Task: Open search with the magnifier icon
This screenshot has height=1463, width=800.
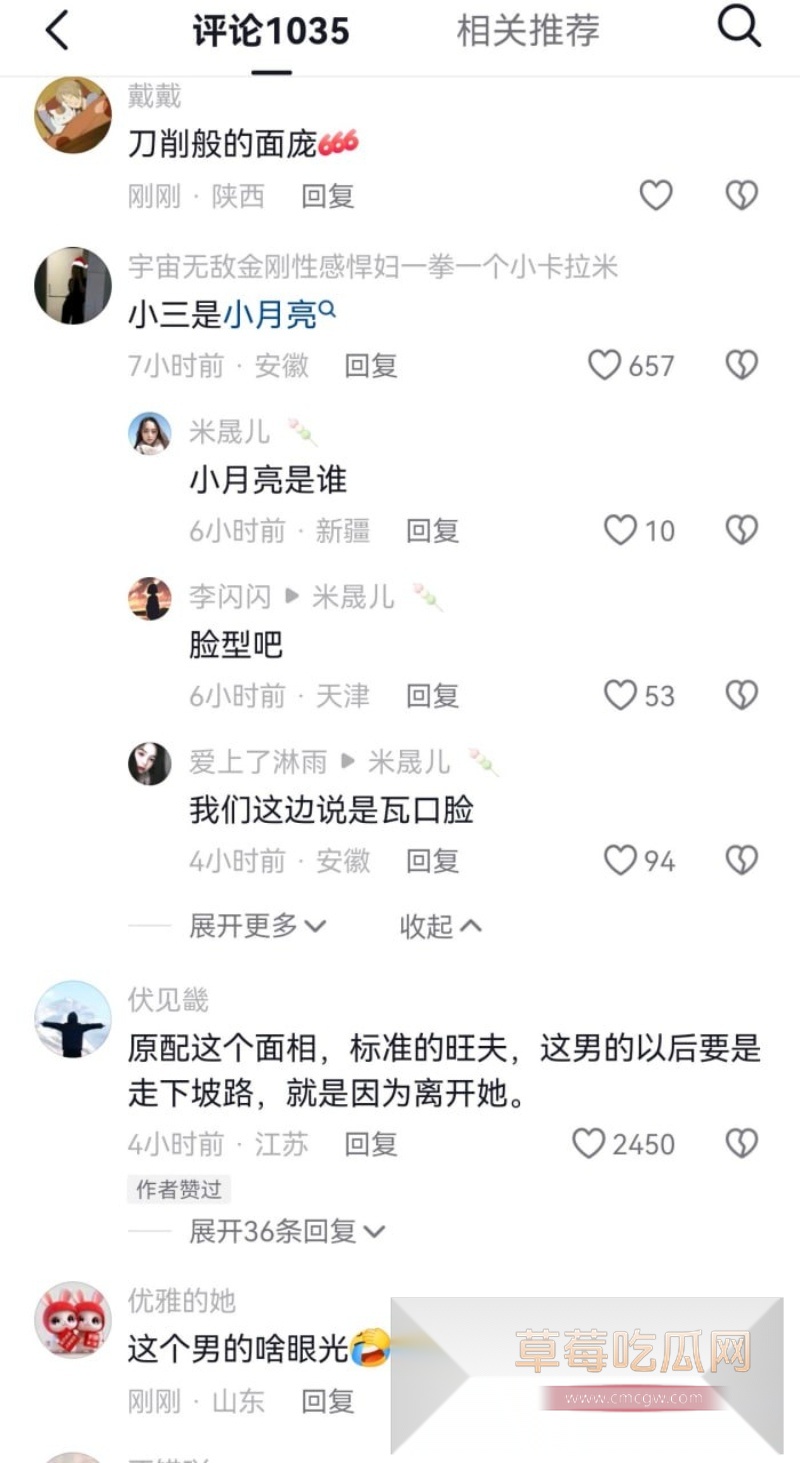Action: coord(739,28)
